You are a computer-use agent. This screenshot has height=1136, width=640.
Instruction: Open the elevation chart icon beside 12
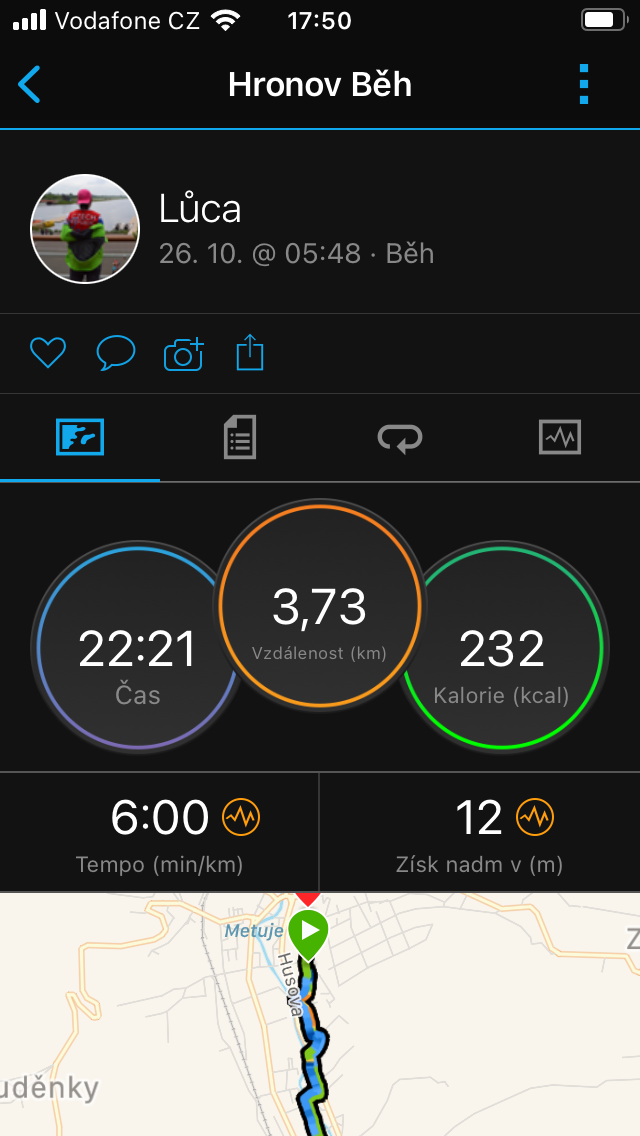coord(535,818)
